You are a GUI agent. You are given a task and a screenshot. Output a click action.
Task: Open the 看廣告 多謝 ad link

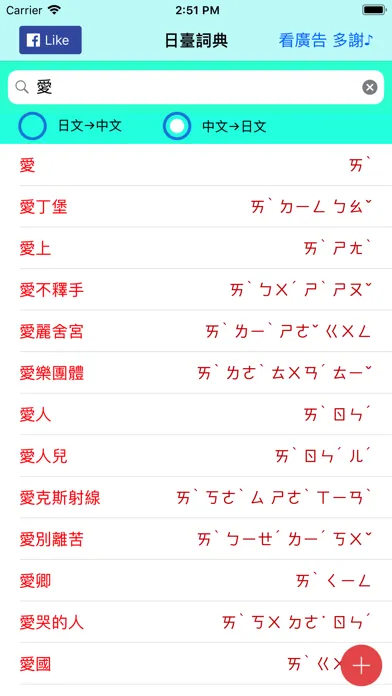click(325, 40)
